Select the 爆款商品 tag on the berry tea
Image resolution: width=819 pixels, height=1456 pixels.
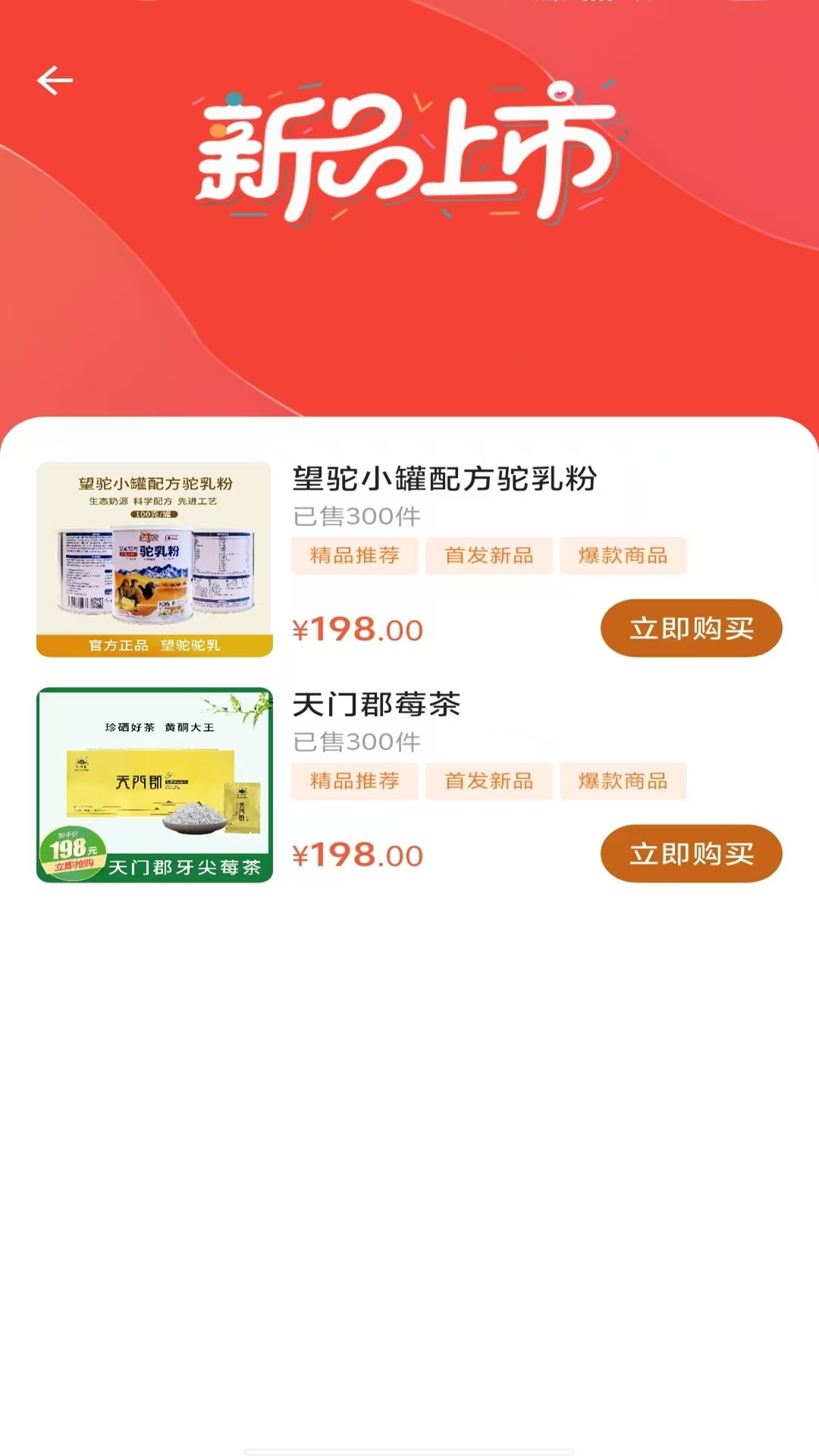[623, 781]
